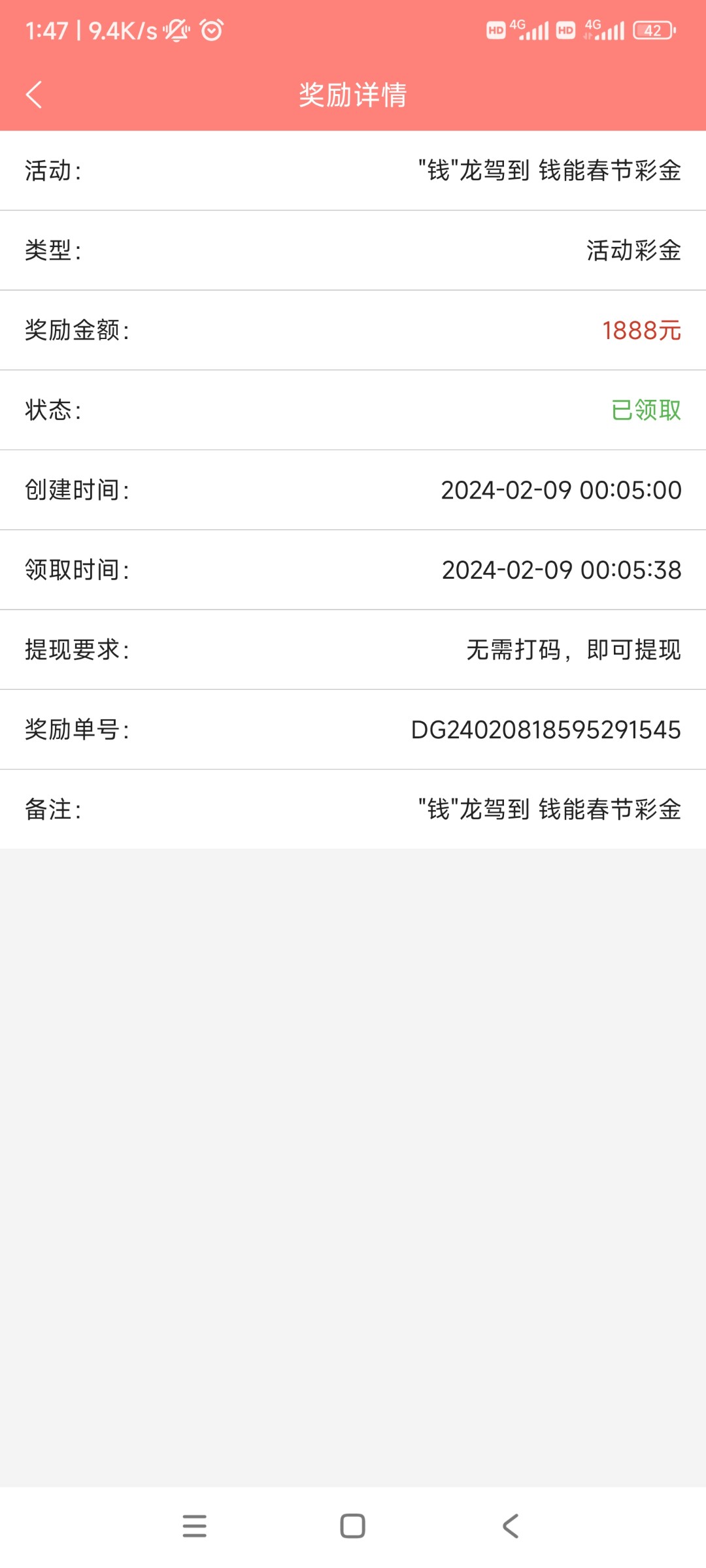Tap the 提现要求 row
Viewport: 706px width, 1568px height.
(353, 649)
